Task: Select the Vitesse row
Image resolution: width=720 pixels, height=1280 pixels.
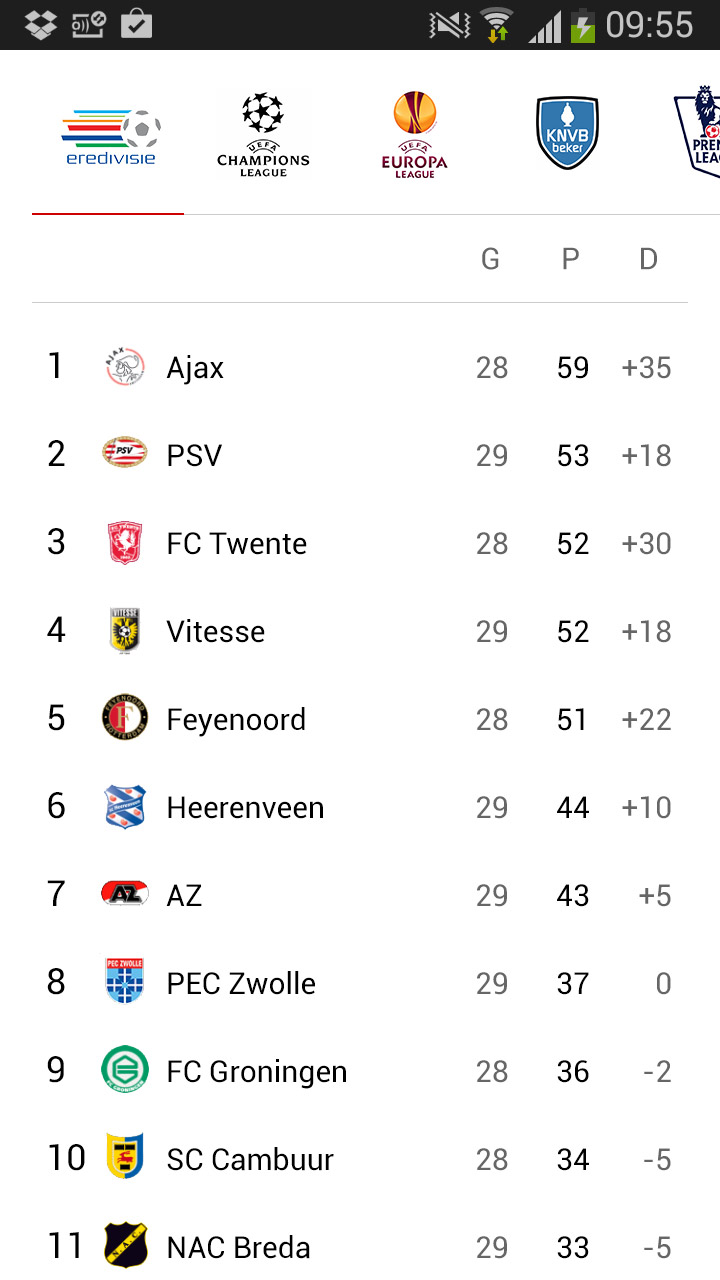Action: coord(360,631)
